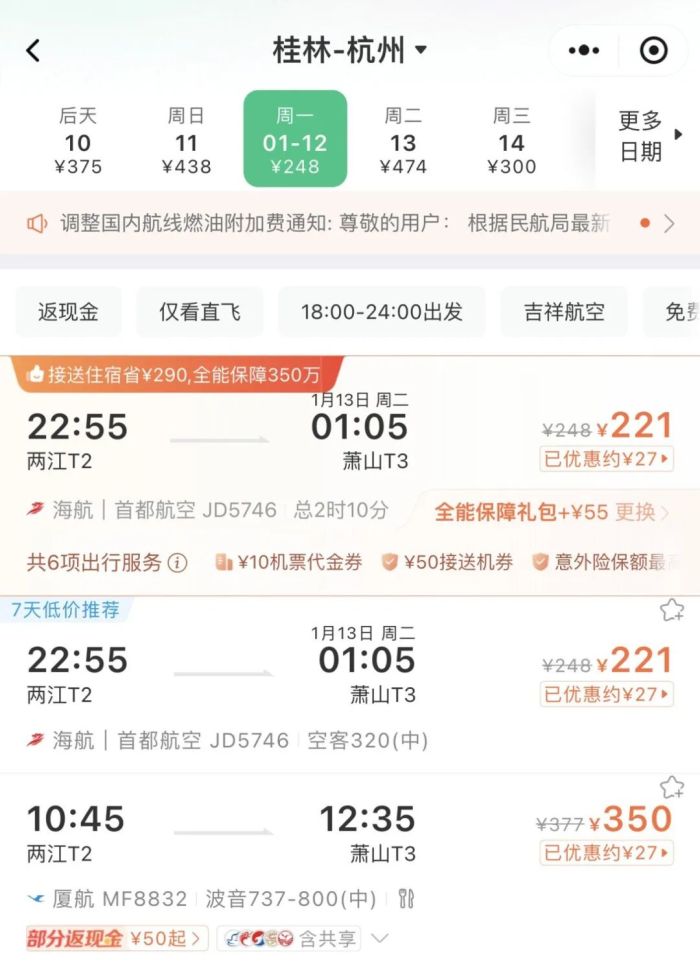Expand the 含共享 codeshare details

[380, 939]
